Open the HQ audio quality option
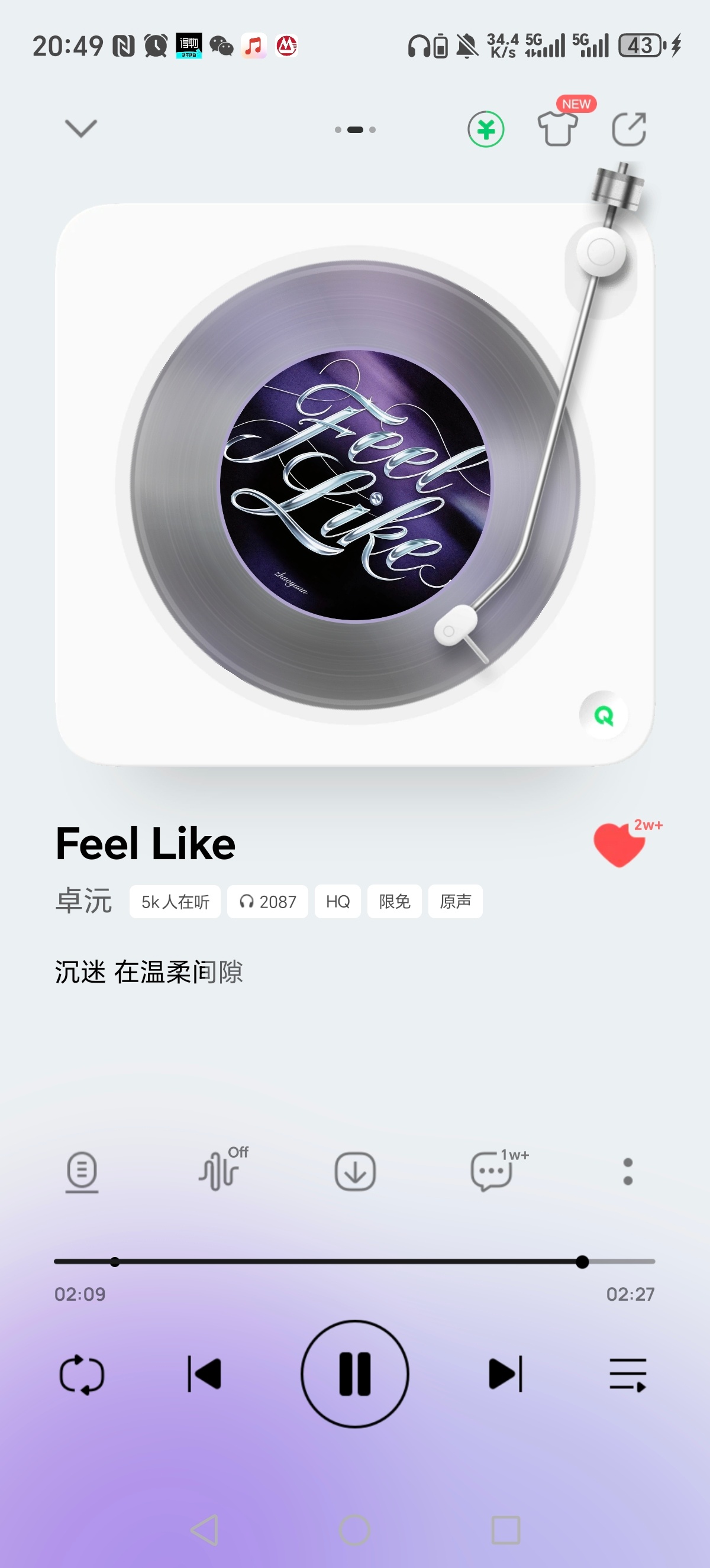 pyautogui.click(x=337, y=902)
